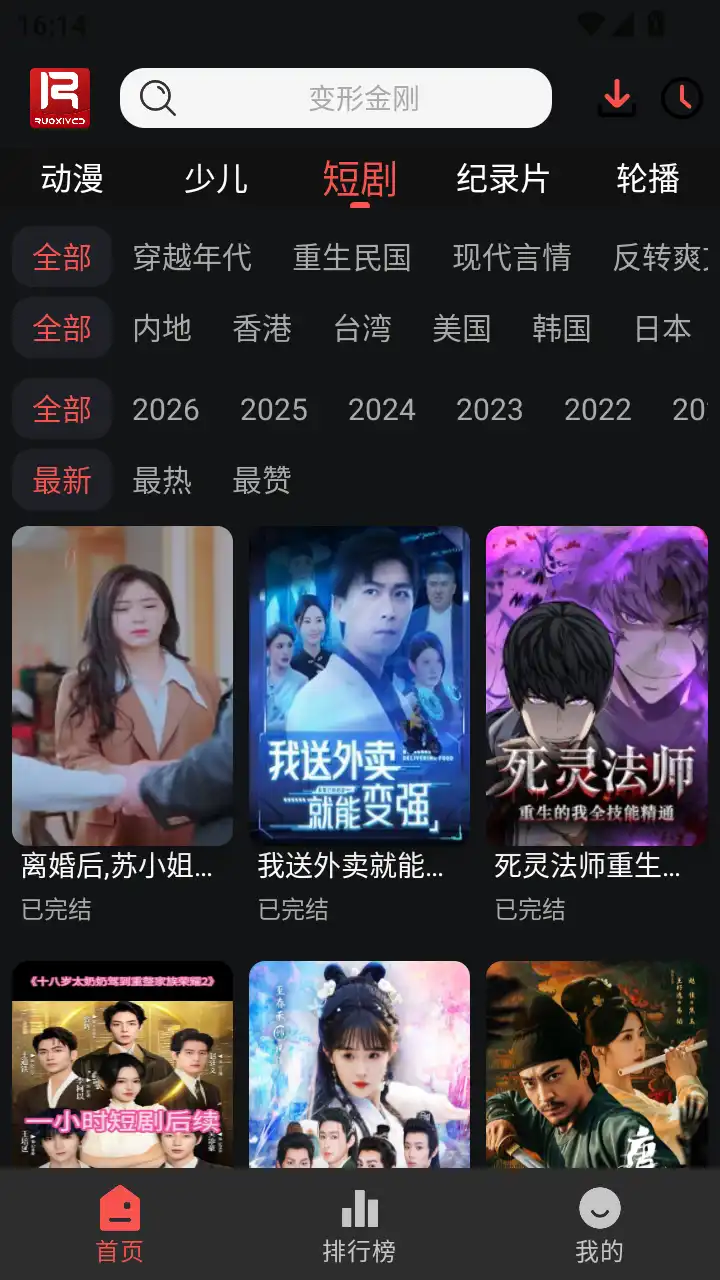Filter by 韩国 region
Screen dimensions: 720x1280
point(560,329)
